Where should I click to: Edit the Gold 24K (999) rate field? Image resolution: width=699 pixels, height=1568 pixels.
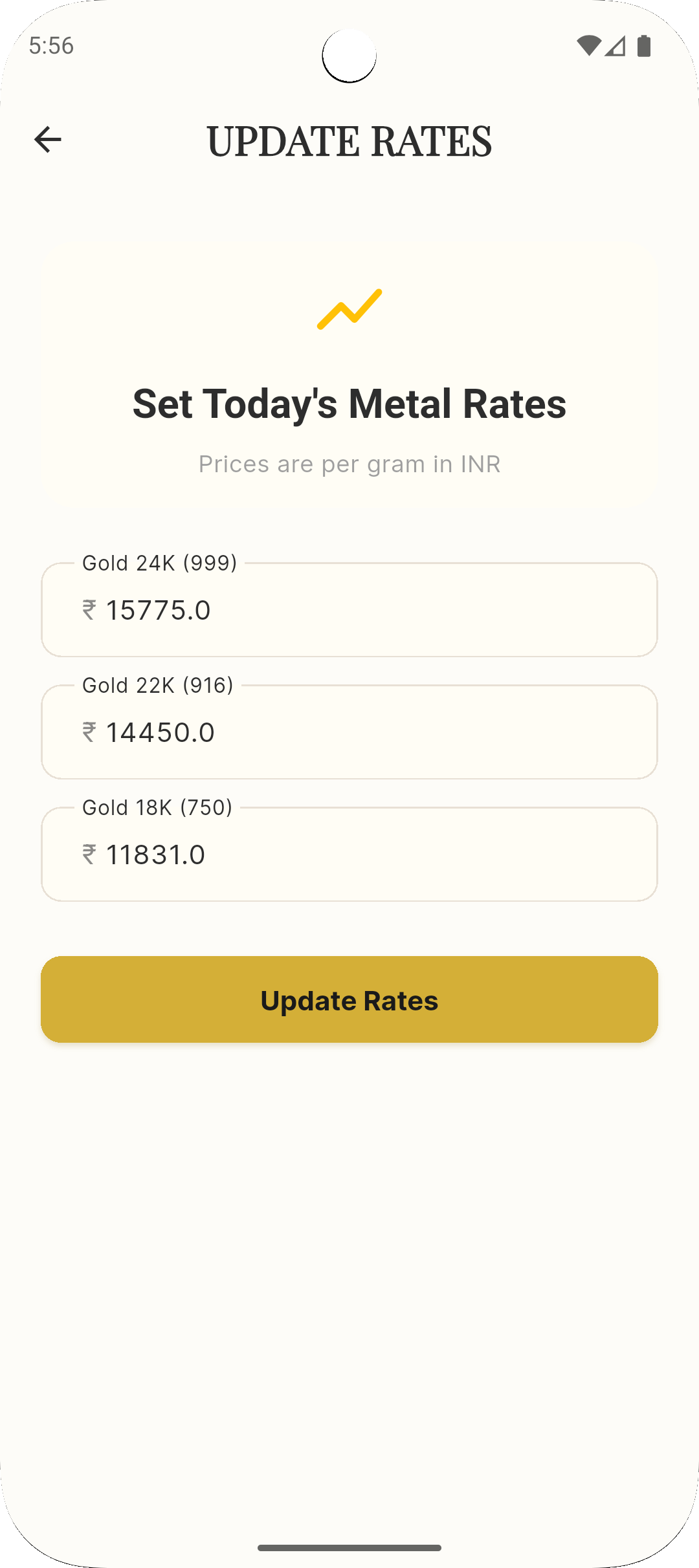tap(349, 610)
